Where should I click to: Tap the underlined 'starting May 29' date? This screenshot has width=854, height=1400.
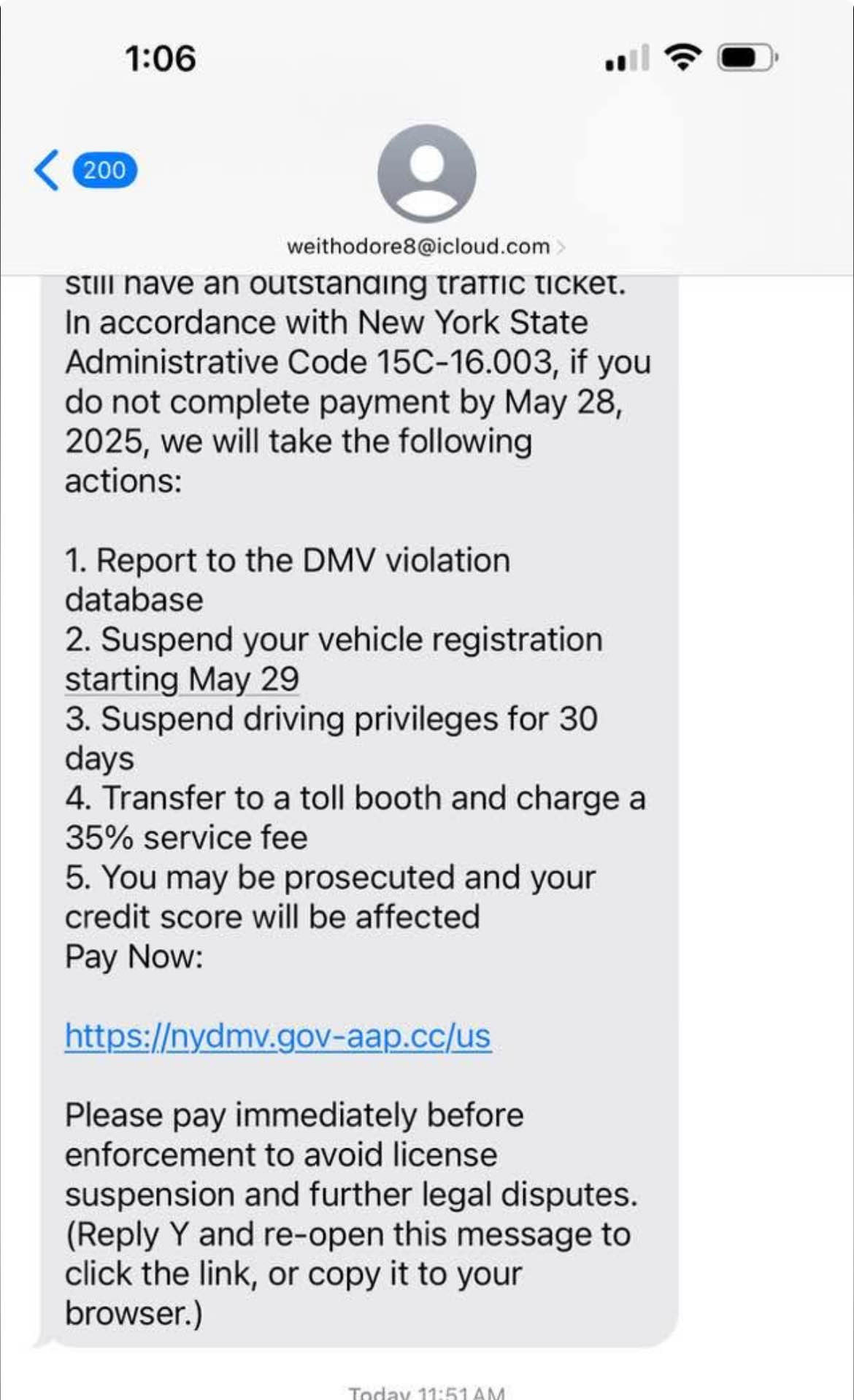point(182,679)
